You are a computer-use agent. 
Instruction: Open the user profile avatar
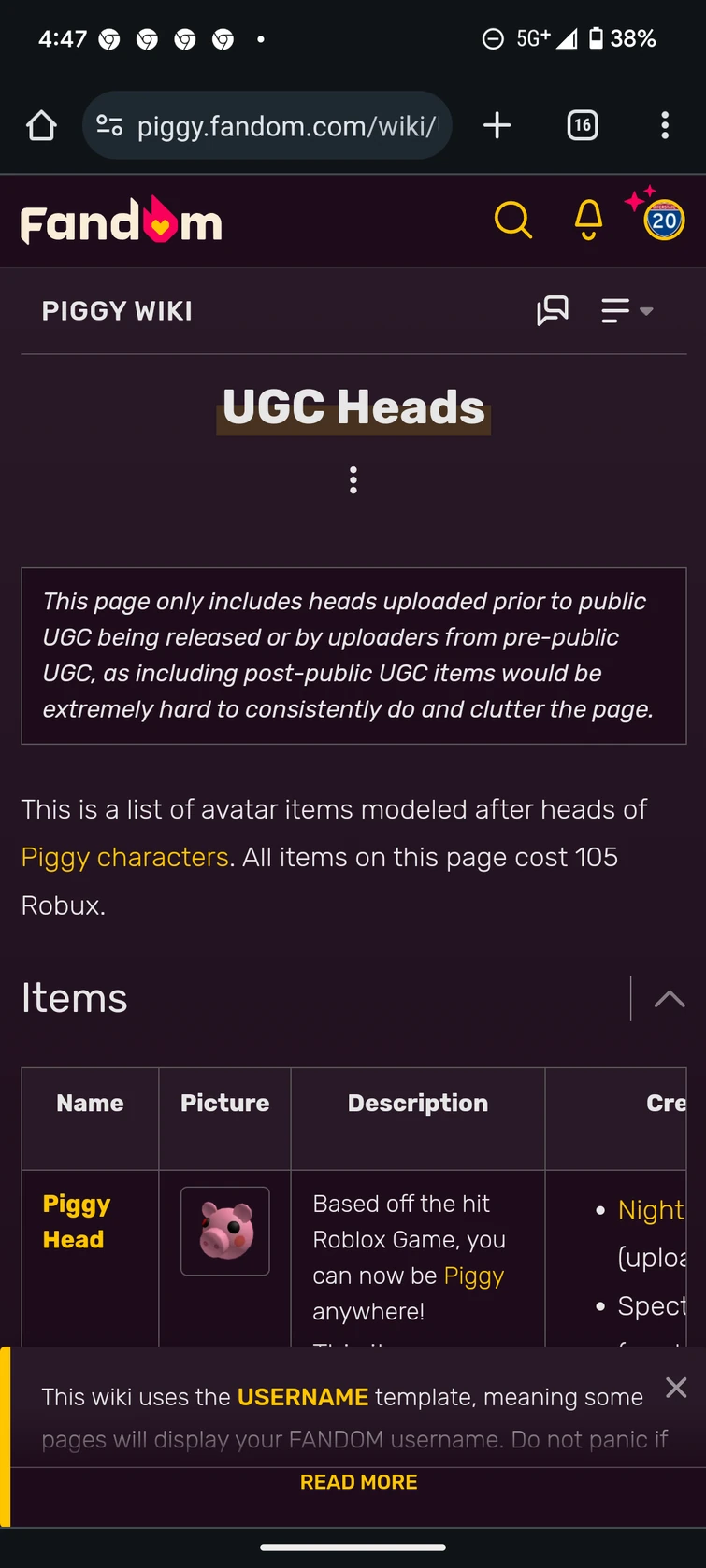[664, 221]
